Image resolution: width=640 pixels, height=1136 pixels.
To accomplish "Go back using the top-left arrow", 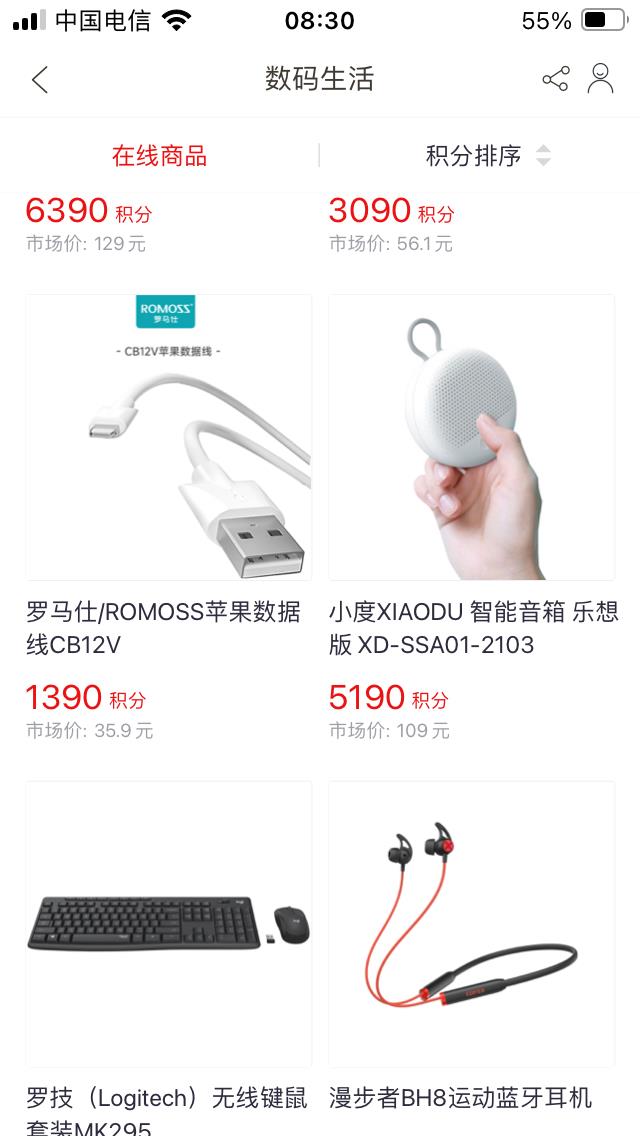I will [40, 80].
